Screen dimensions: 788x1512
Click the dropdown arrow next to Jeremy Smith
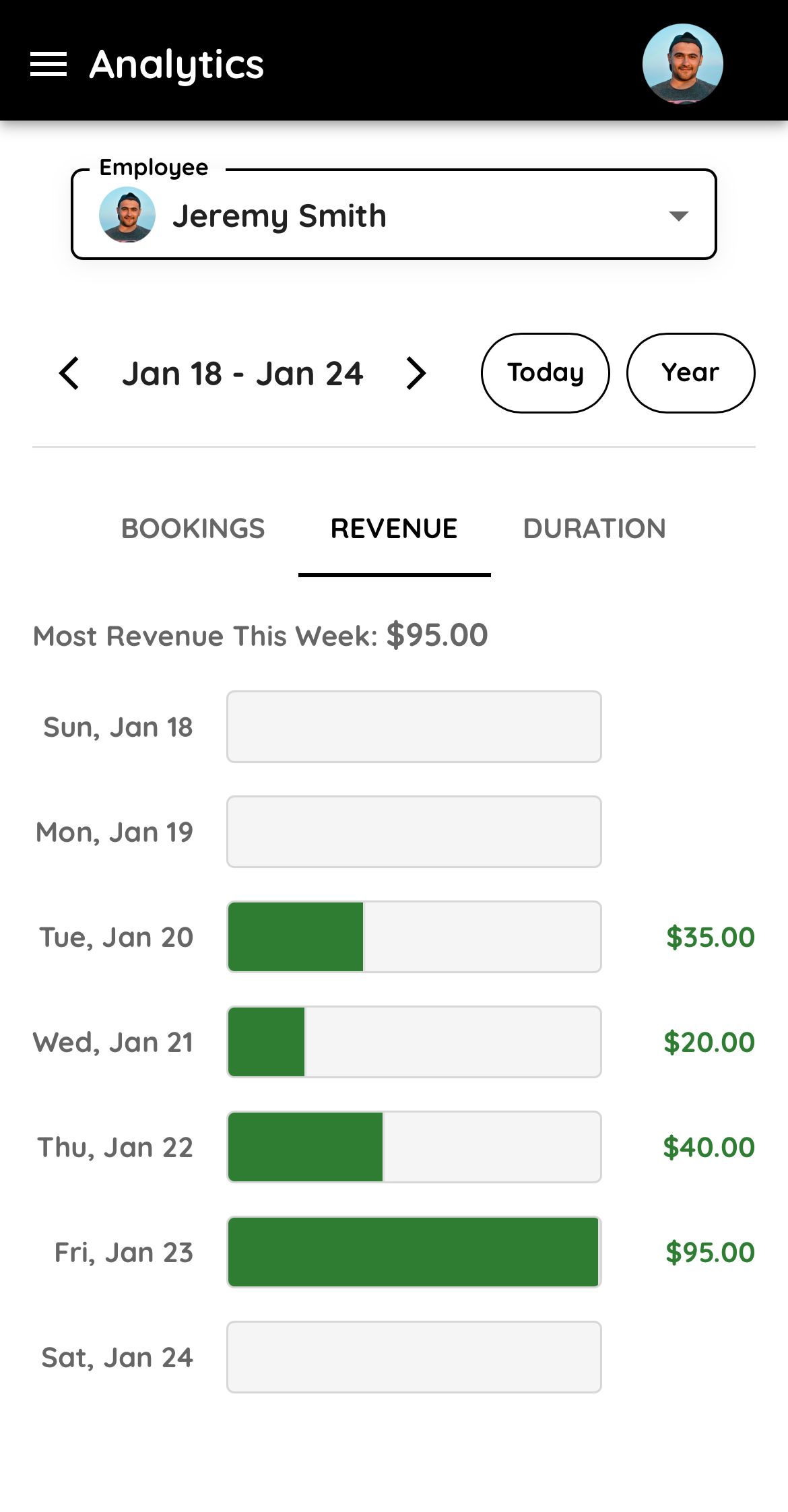pyautogui.click(x=680, y=216)
